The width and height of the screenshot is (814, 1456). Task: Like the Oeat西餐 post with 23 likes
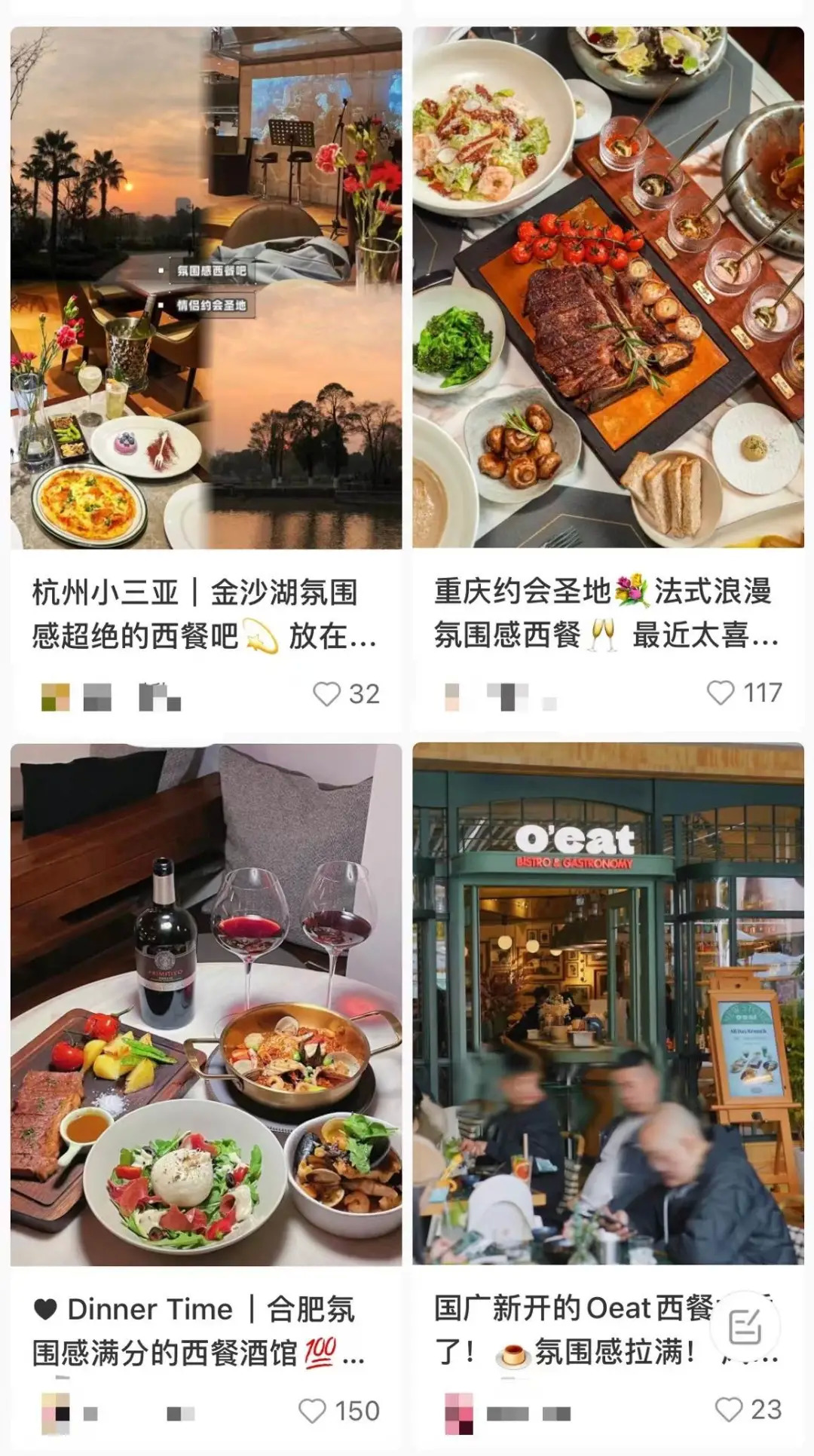(729, 1409)
